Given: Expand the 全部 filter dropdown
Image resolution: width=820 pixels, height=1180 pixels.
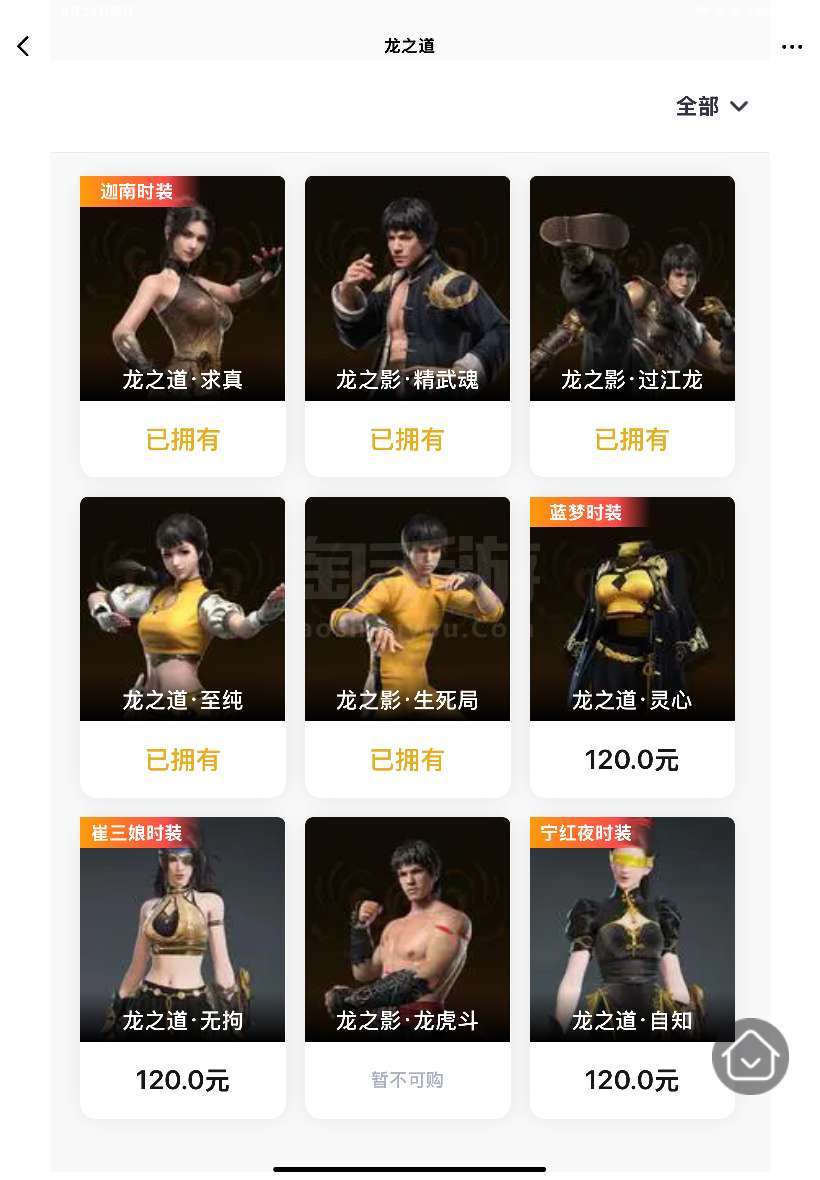Looking at the screenshot, I should (x=712, y=106).
